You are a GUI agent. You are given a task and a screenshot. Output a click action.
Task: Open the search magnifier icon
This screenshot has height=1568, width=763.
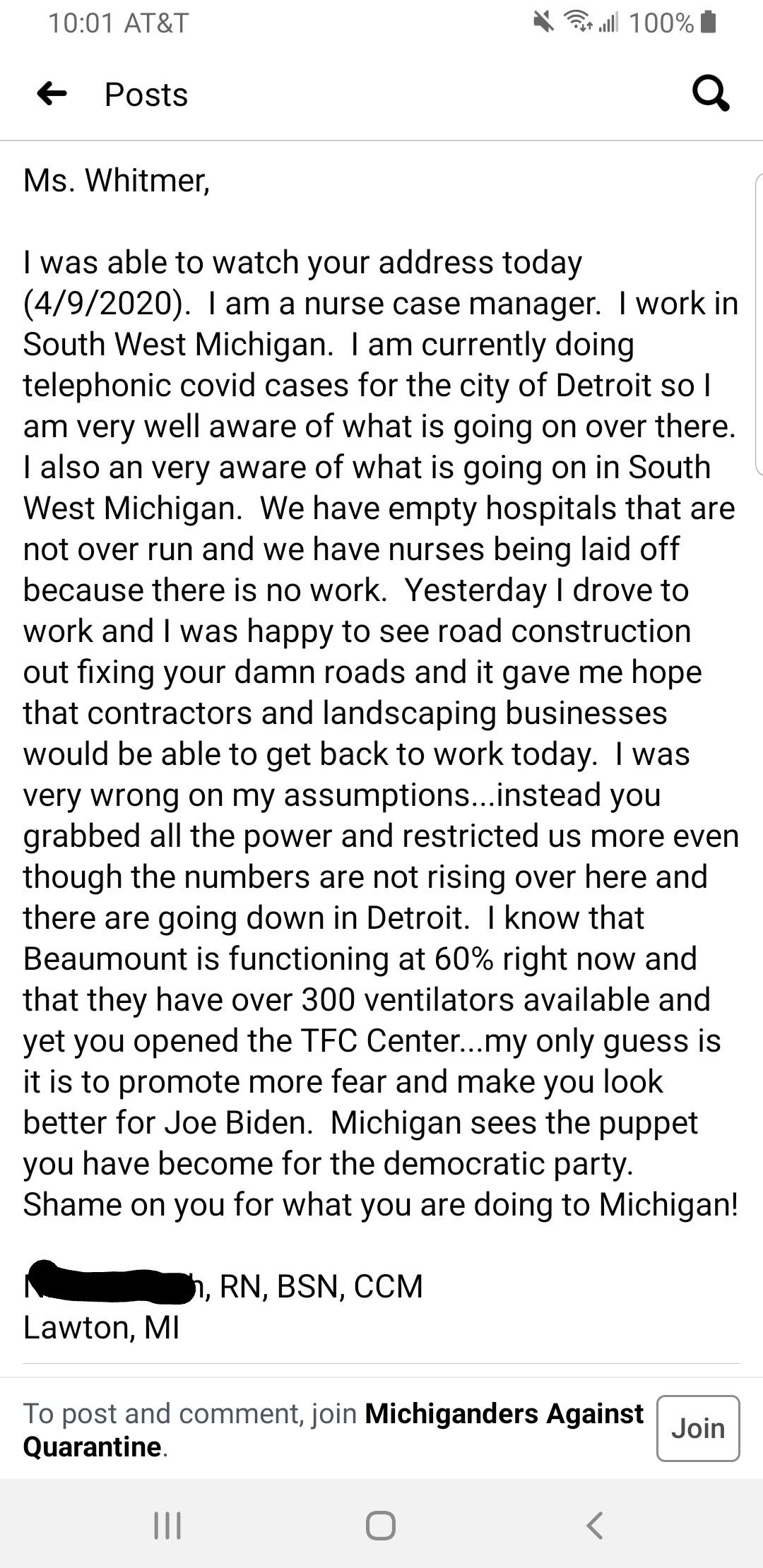pos(710,94)
